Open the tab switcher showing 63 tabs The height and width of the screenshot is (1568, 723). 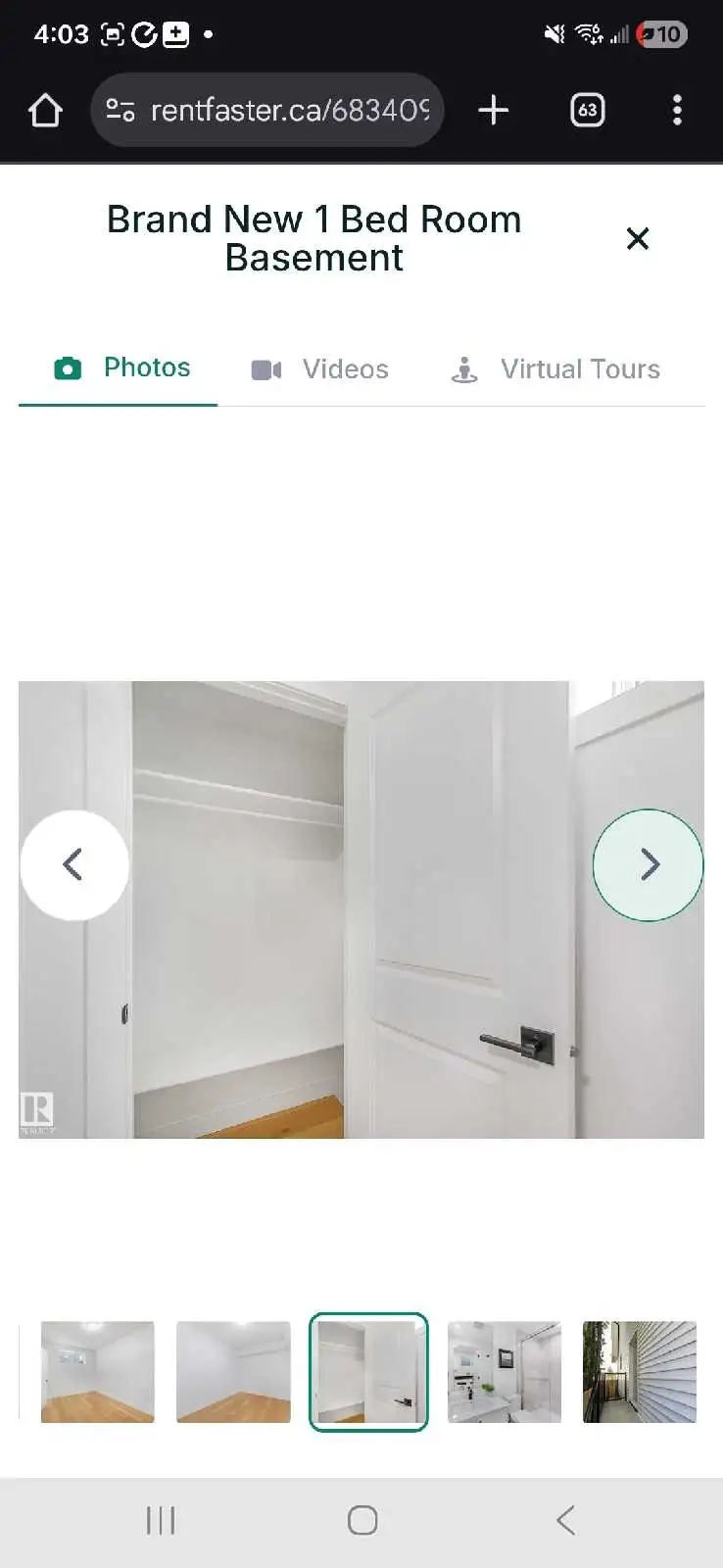pos(587,110)
